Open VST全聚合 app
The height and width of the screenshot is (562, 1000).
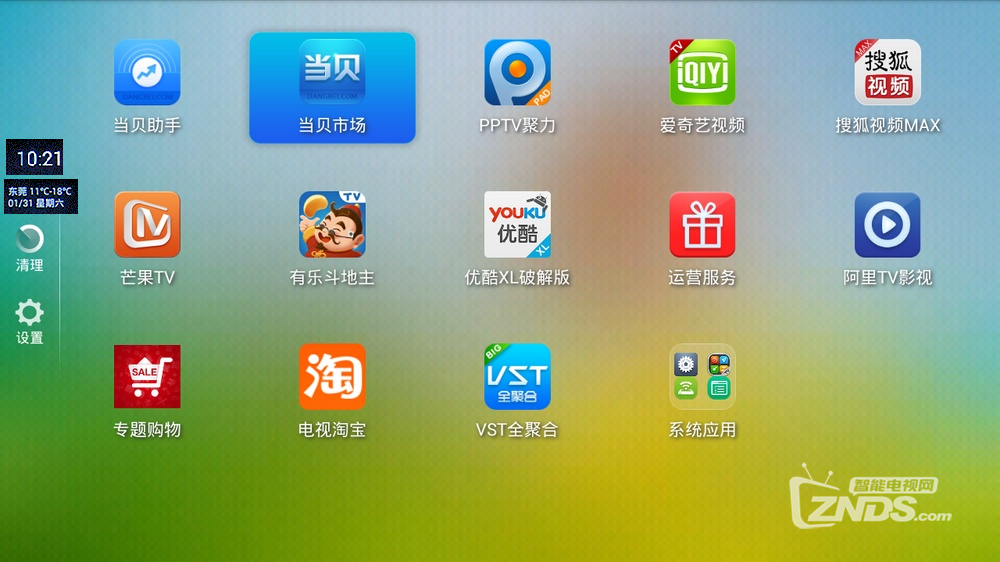517,377
